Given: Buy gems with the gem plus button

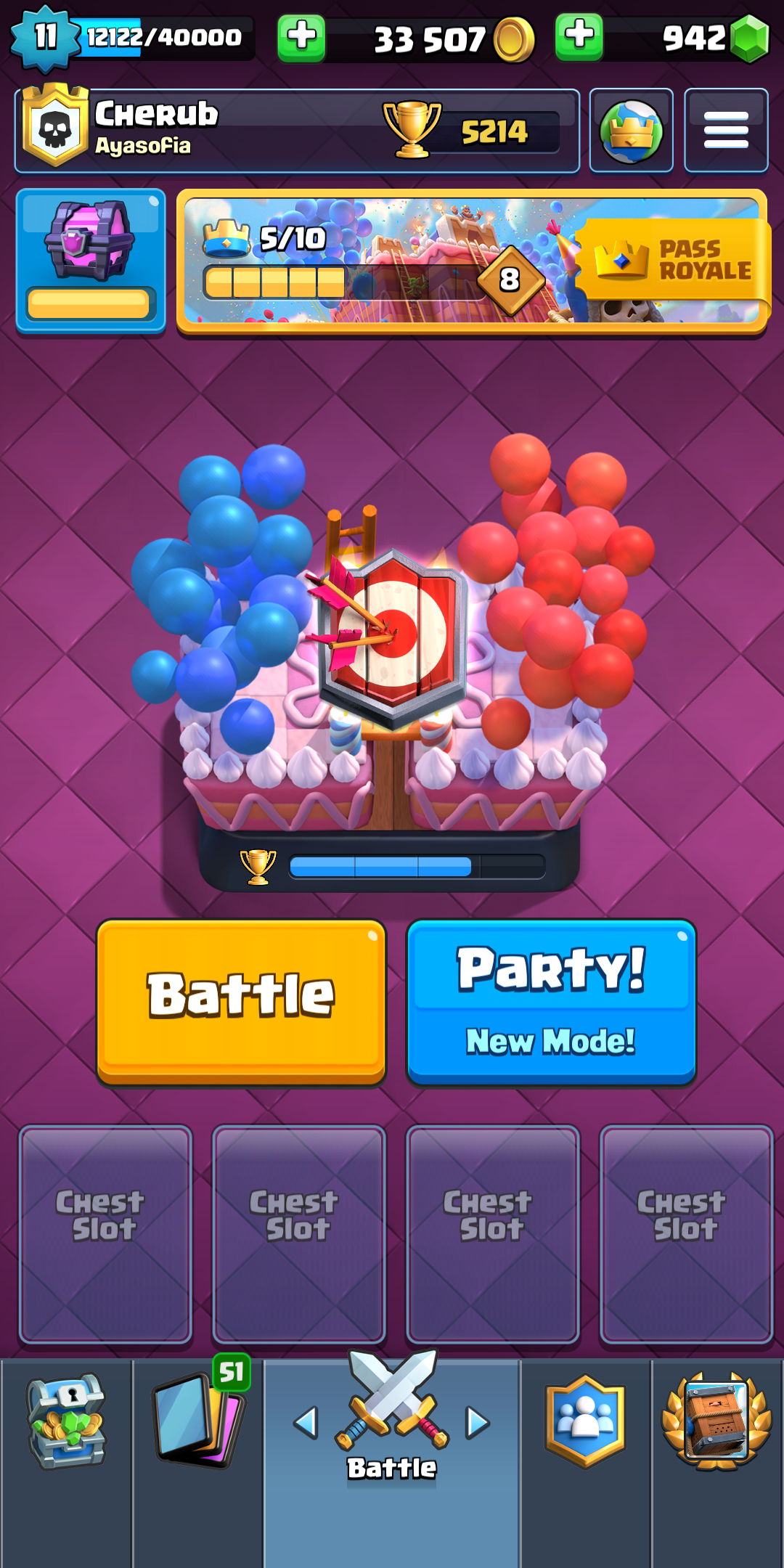Looking at the screenshot, I should 579,38.
